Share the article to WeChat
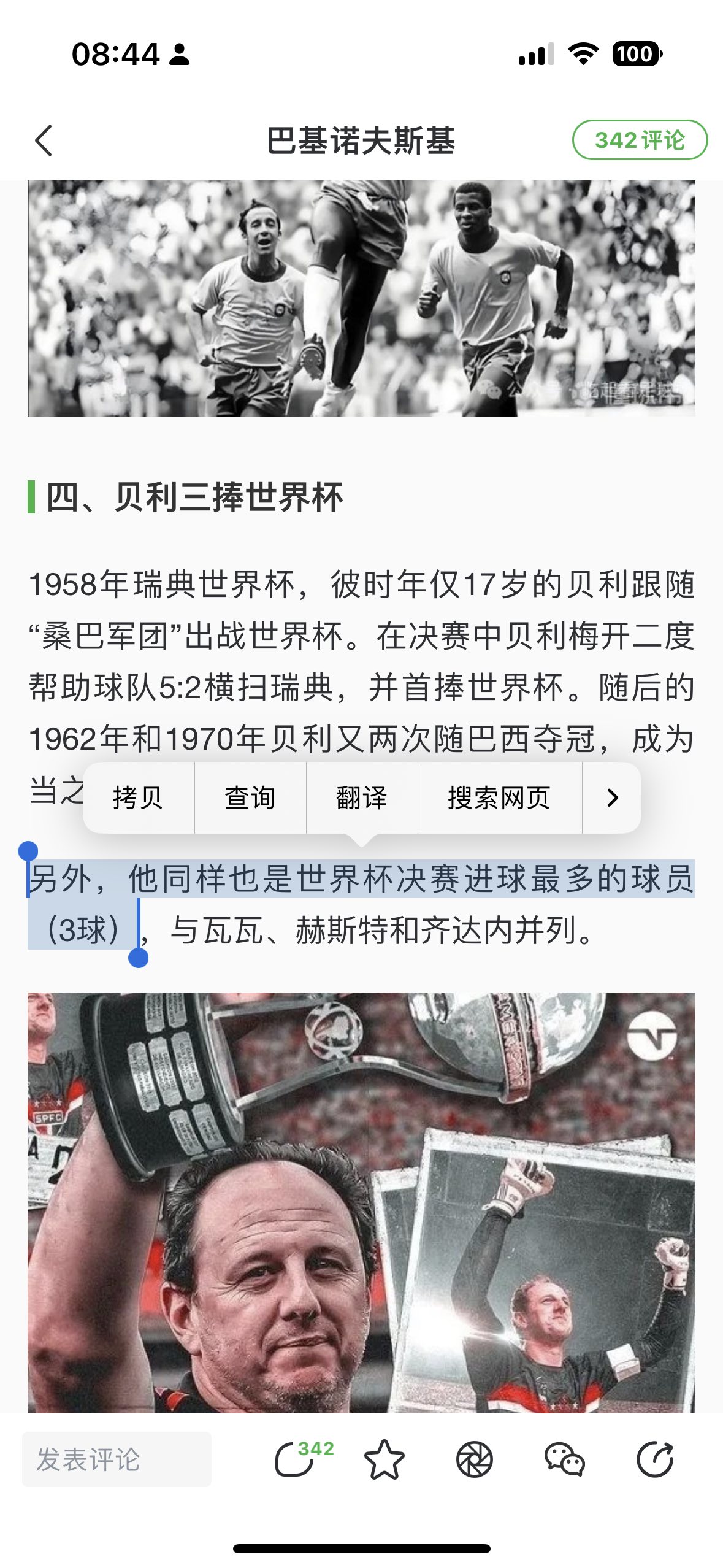Viewport: 723px width, 1568px height. [x=564, y=1459]
